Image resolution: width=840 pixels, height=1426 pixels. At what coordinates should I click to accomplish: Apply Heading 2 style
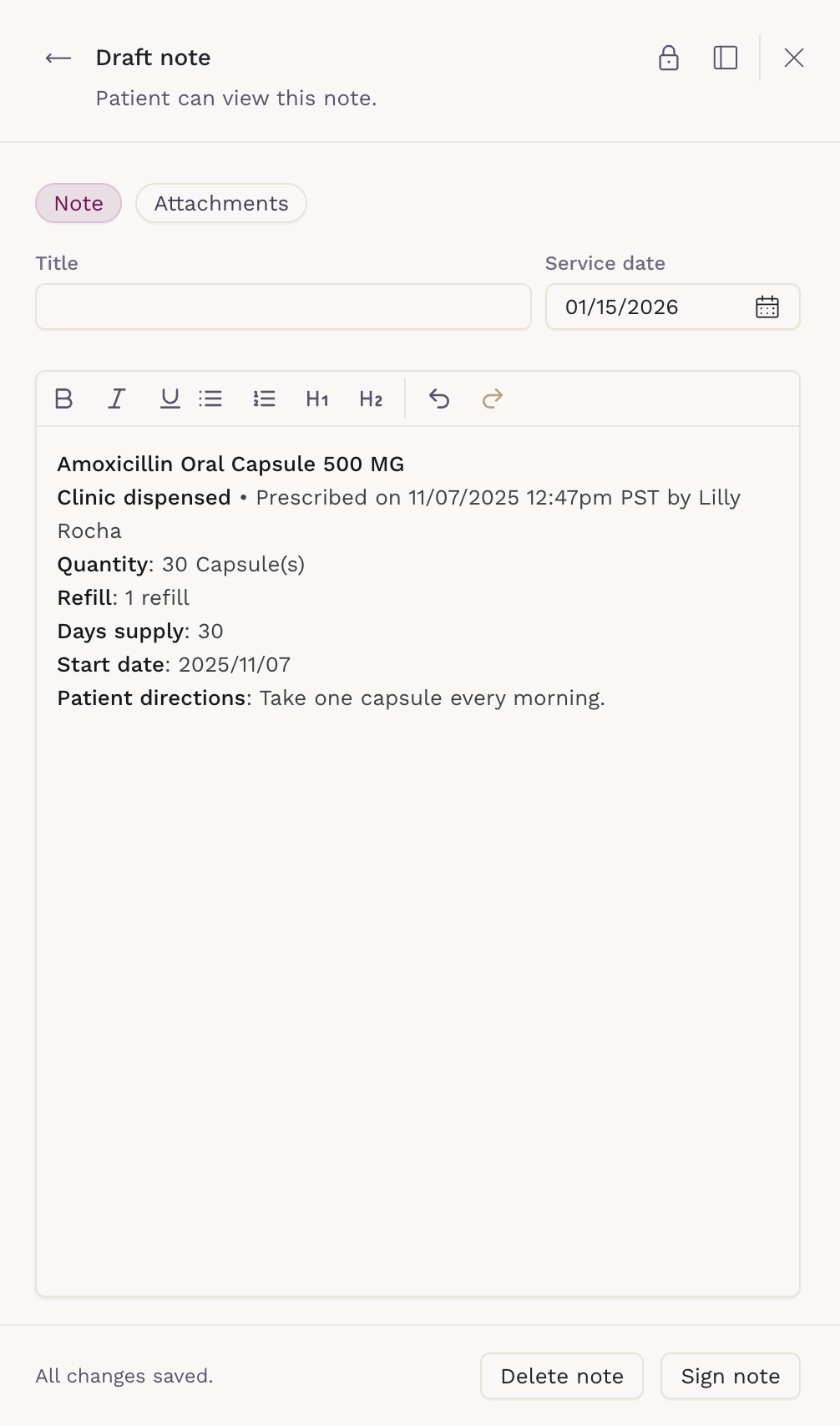371,398
